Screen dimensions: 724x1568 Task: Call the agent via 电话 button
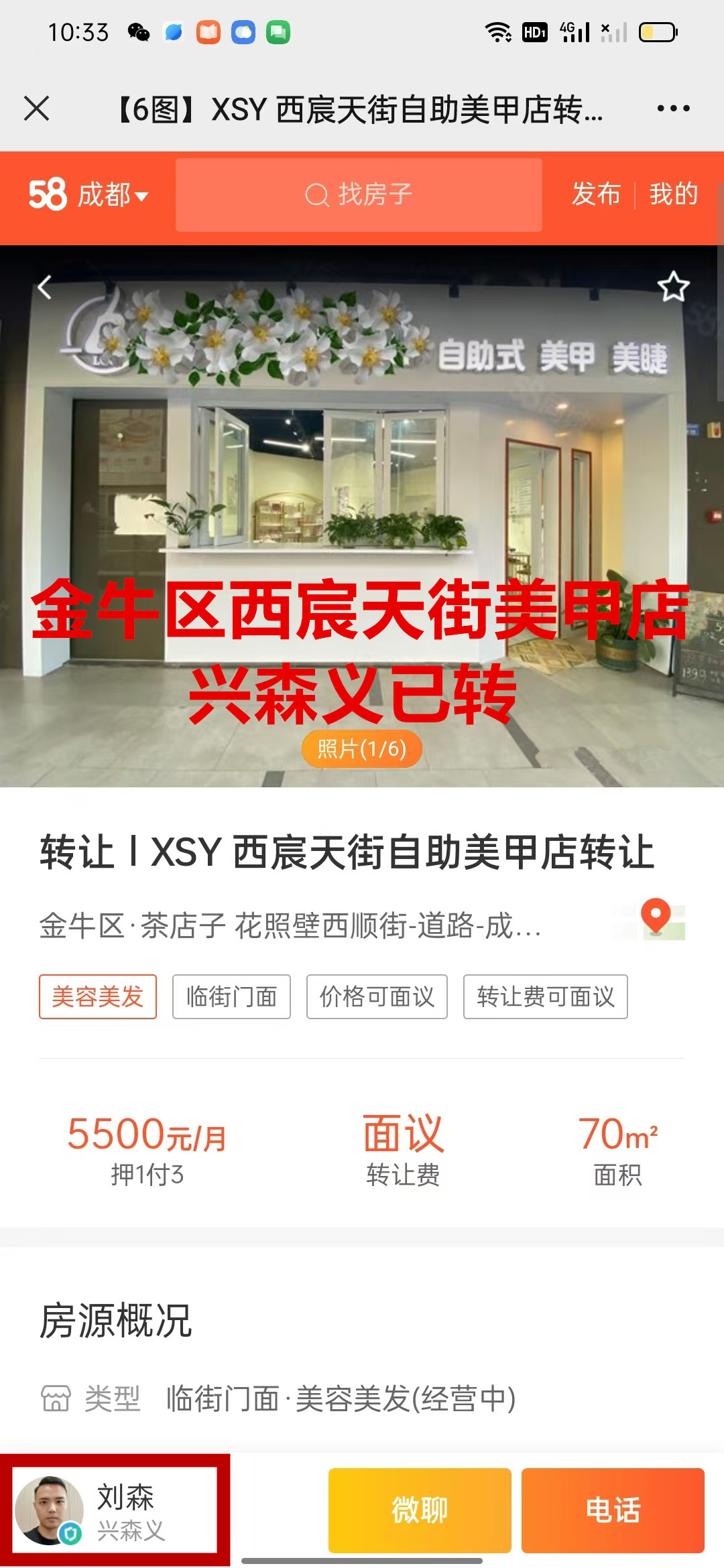[x=613, y=1510]
